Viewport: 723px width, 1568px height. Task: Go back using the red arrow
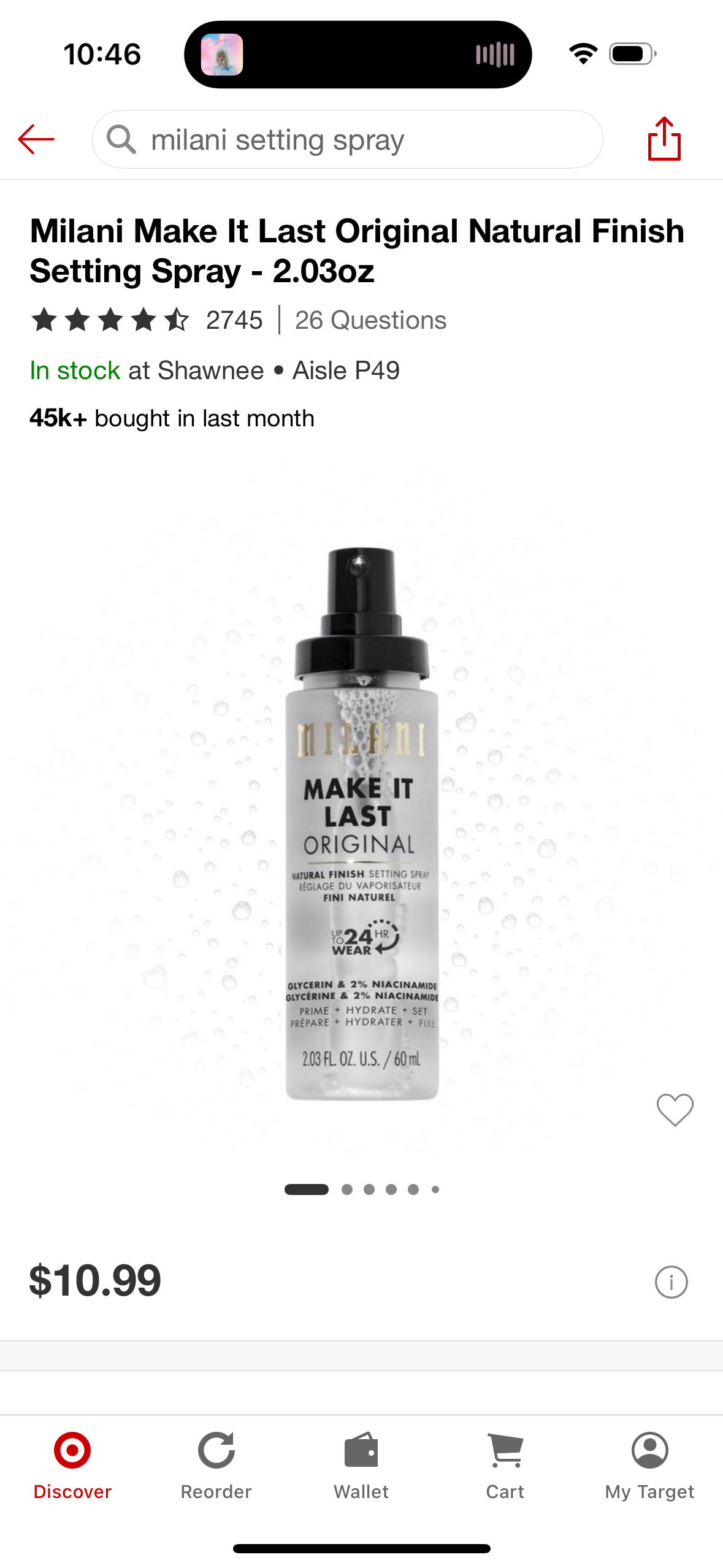click(x=36, y=139)
